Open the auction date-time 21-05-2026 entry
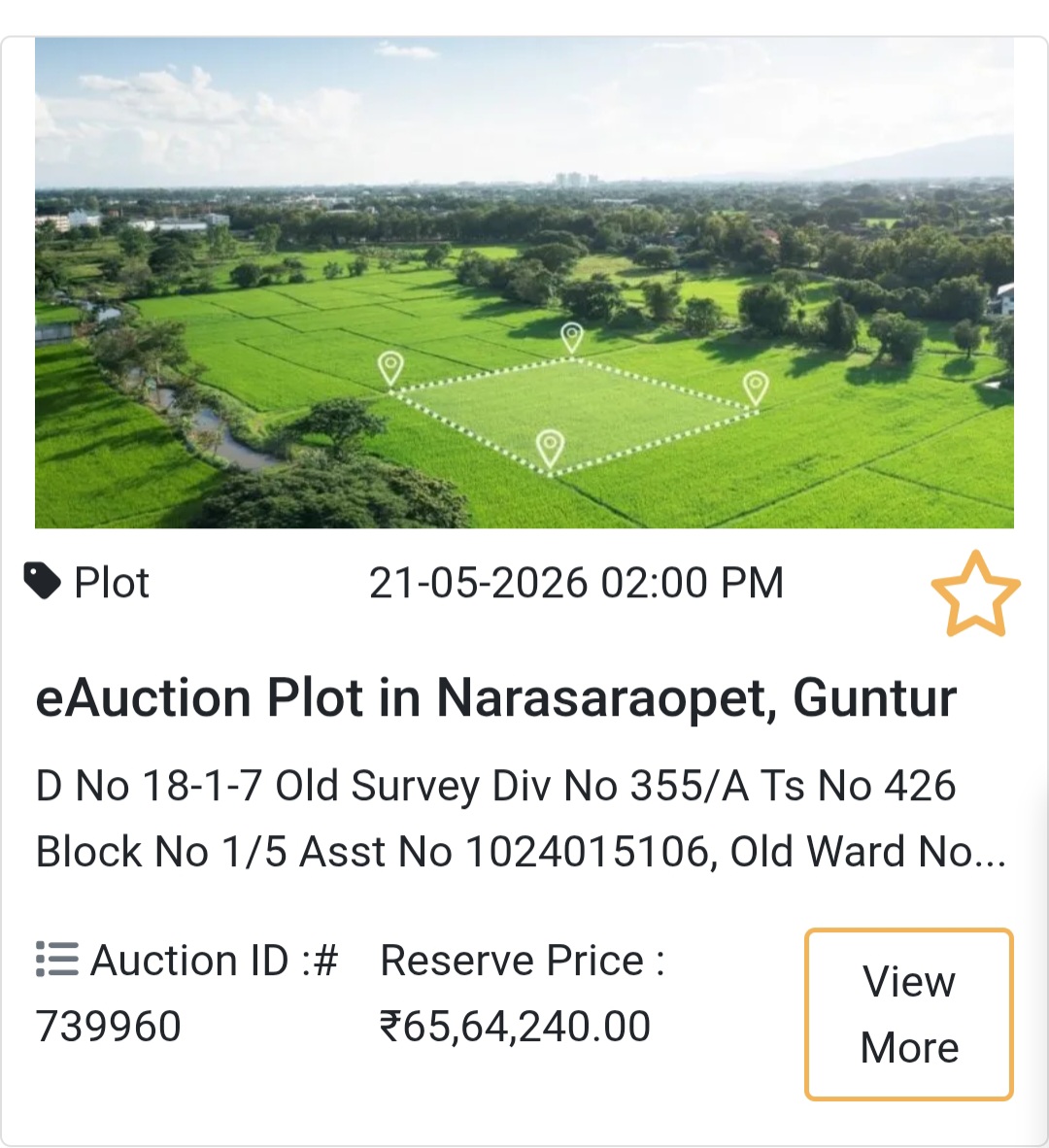Image resolution: width=1049 pixels, height=1148 pixels. click(x=579, y=583)
